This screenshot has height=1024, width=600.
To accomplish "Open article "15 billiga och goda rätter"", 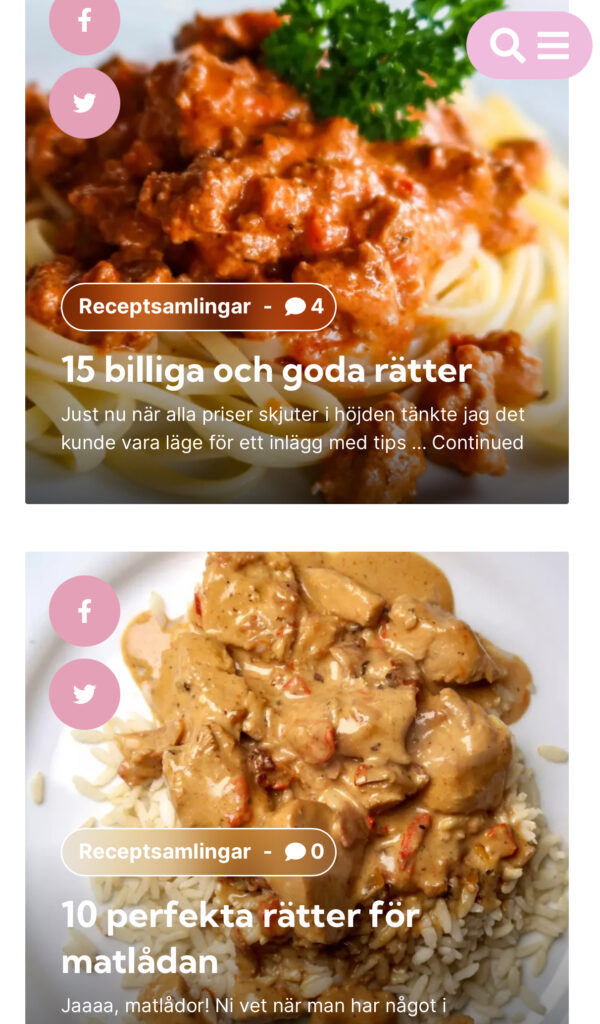I will 266,371.
